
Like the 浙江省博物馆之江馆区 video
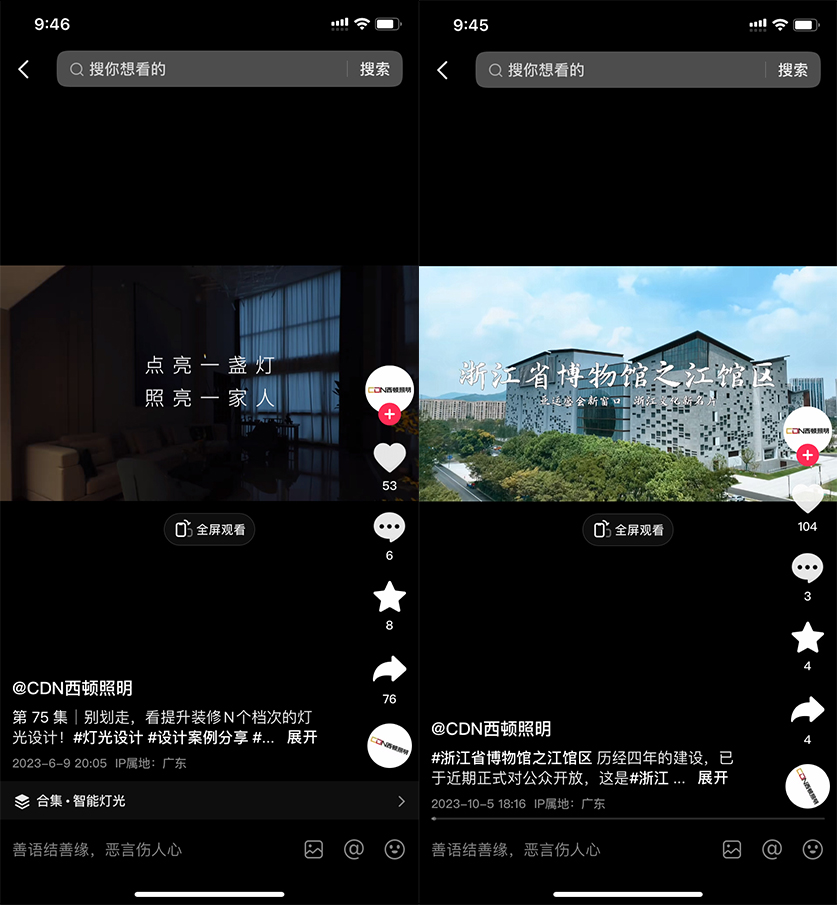808,497
